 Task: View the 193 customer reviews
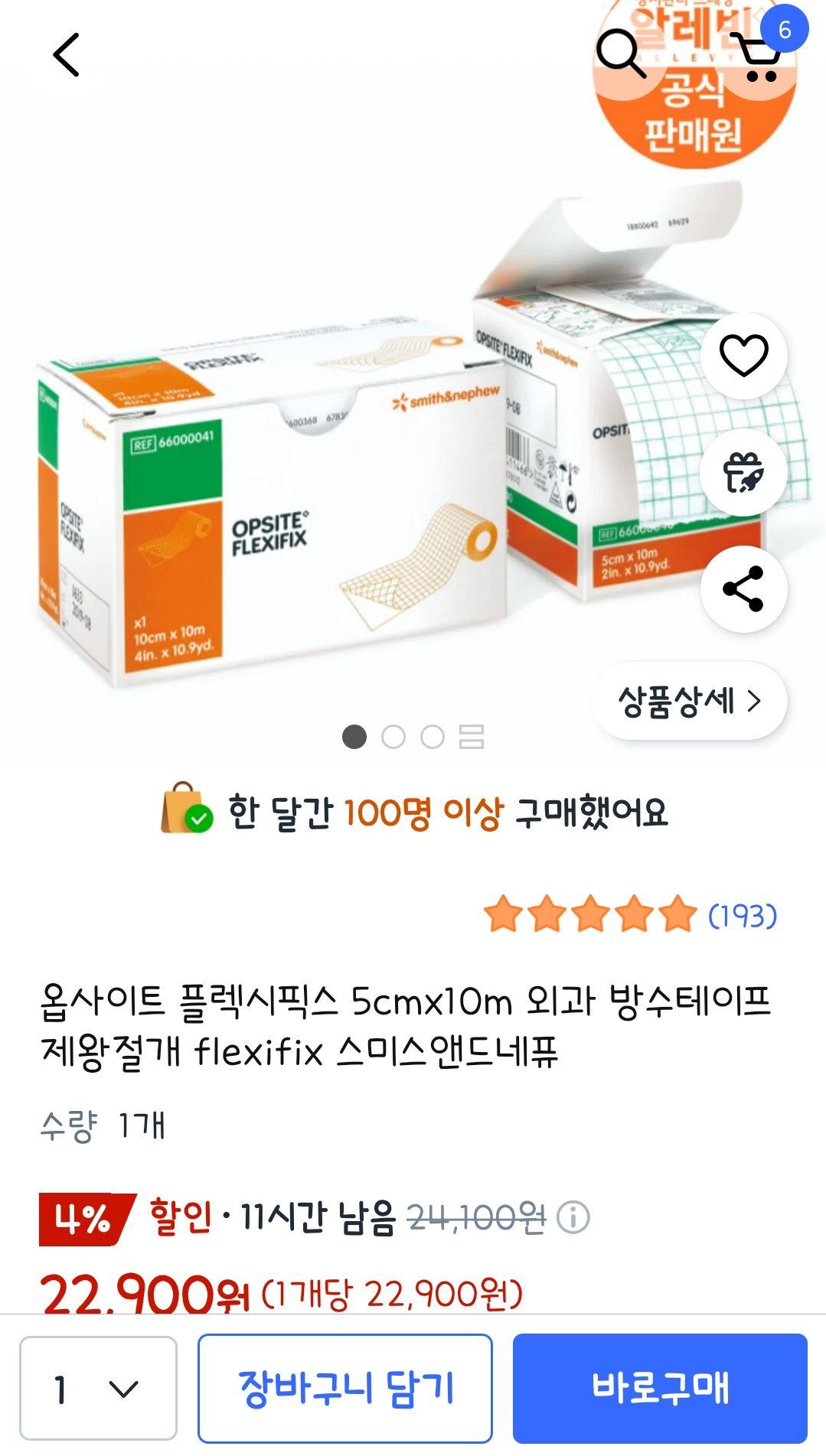point(741,915)
